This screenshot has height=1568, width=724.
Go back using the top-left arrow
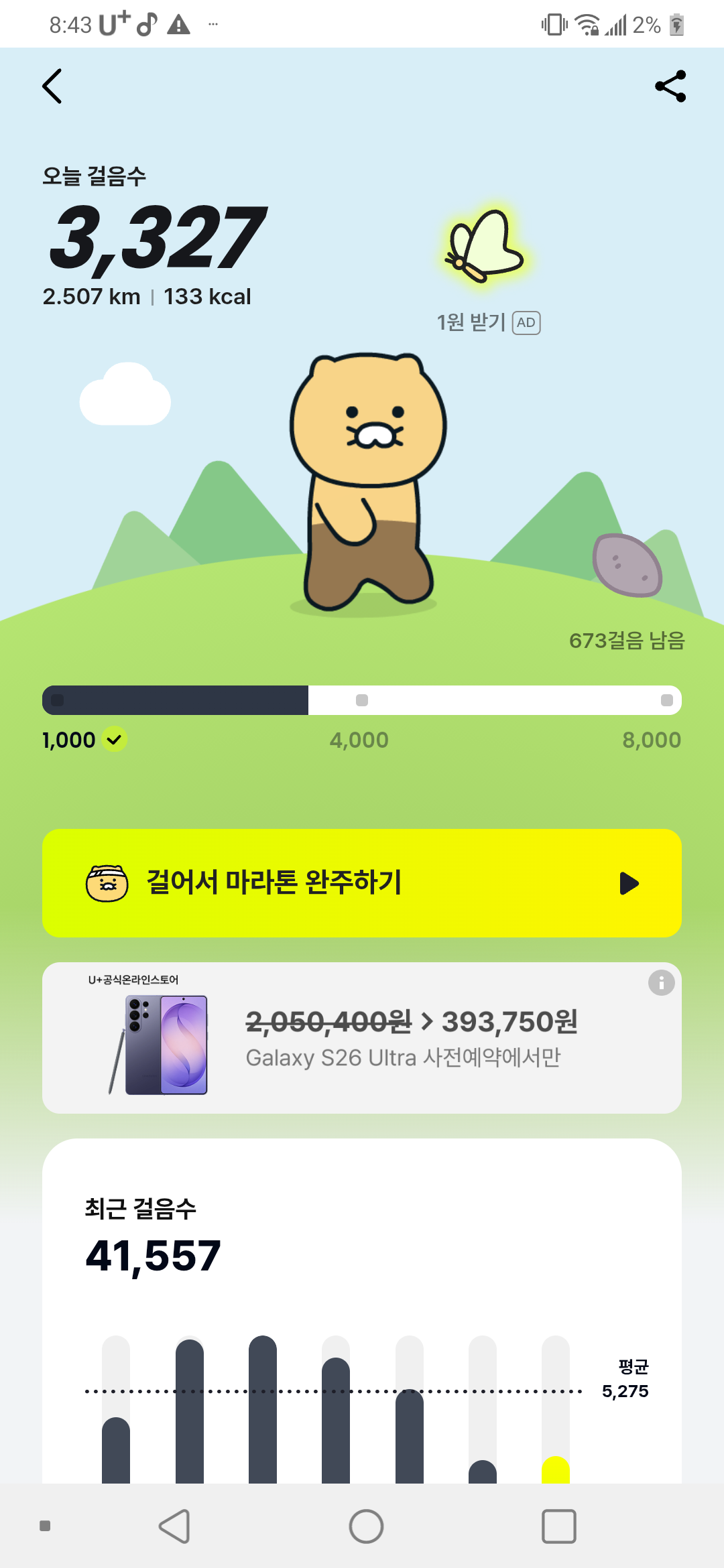(x=52, y=86)
